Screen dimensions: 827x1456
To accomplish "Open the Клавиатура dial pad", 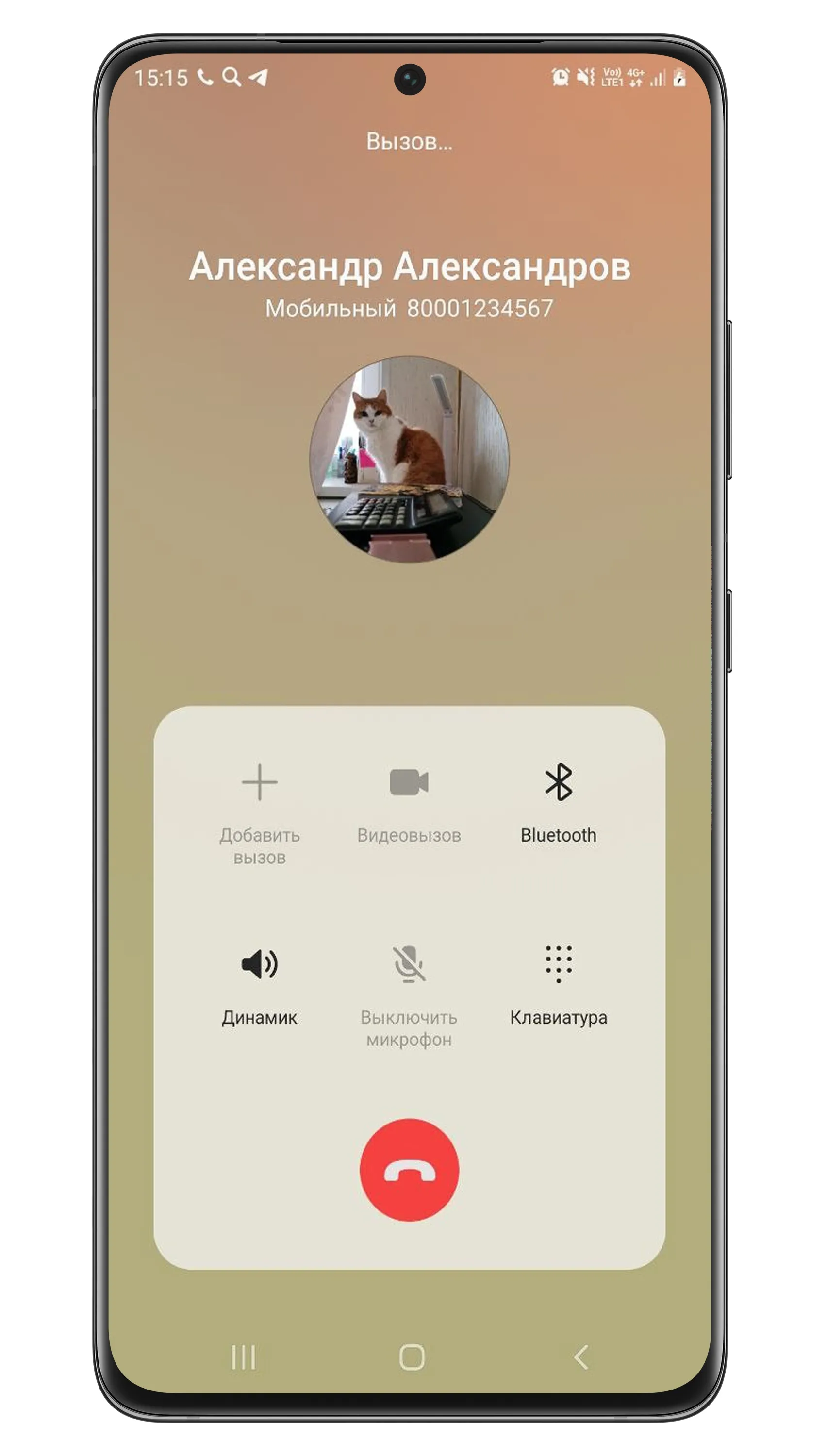I will coord(558,986).
